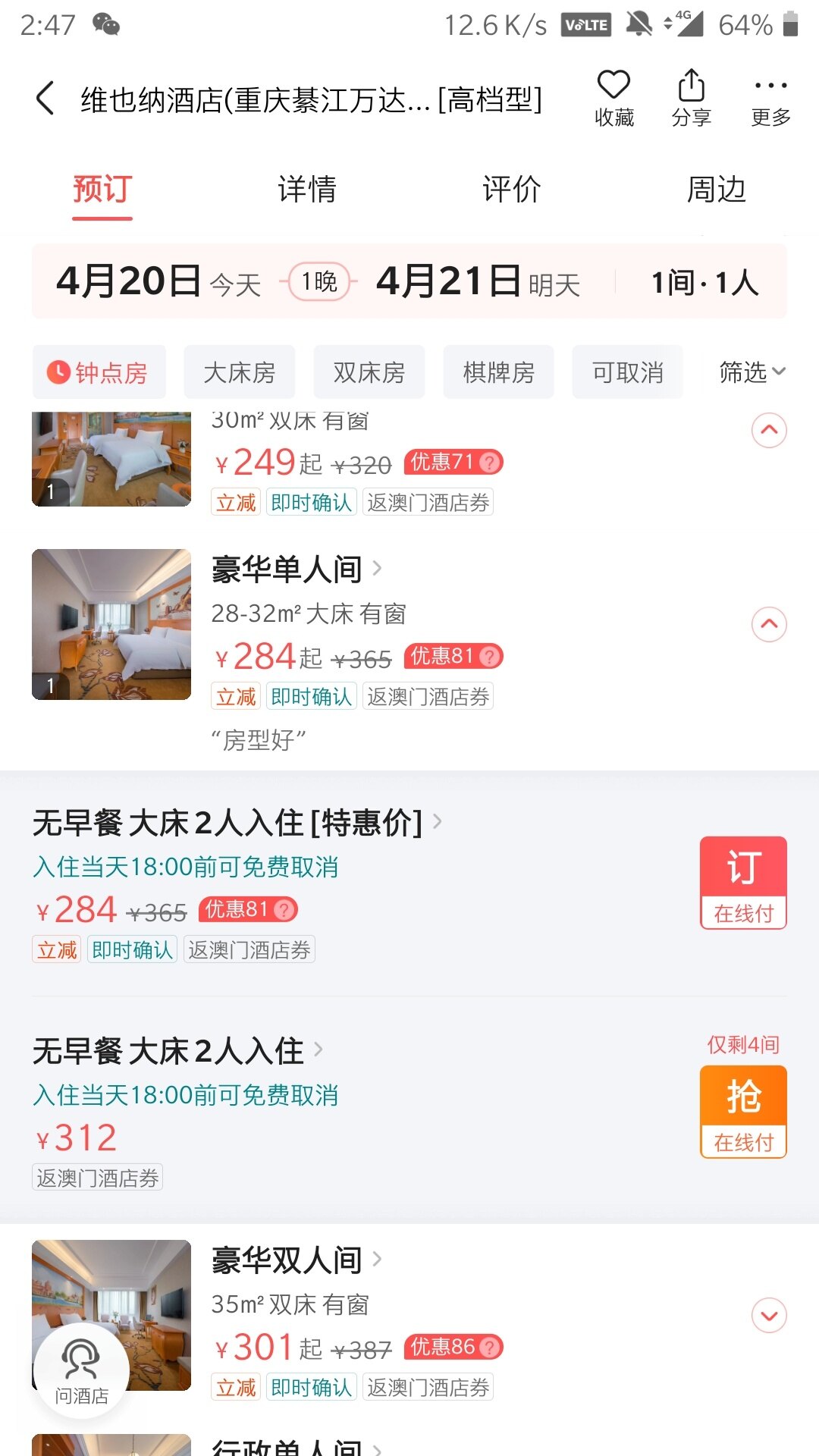Image resolution: width=819 pixels, height=1456 pixels.
Task: Expand the 豪华双人间 room options
Action: pyautogui.click(x=769, y=1315)
